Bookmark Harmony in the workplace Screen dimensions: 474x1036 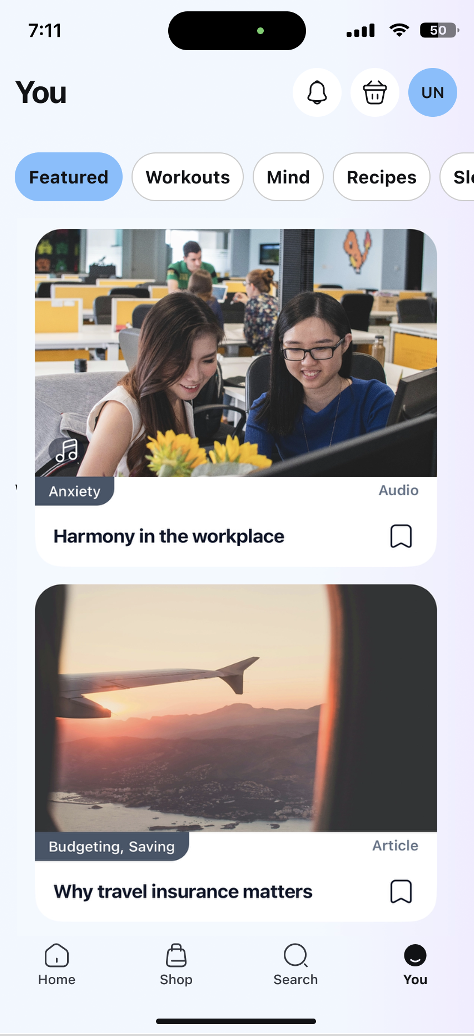tap(401, 536)
